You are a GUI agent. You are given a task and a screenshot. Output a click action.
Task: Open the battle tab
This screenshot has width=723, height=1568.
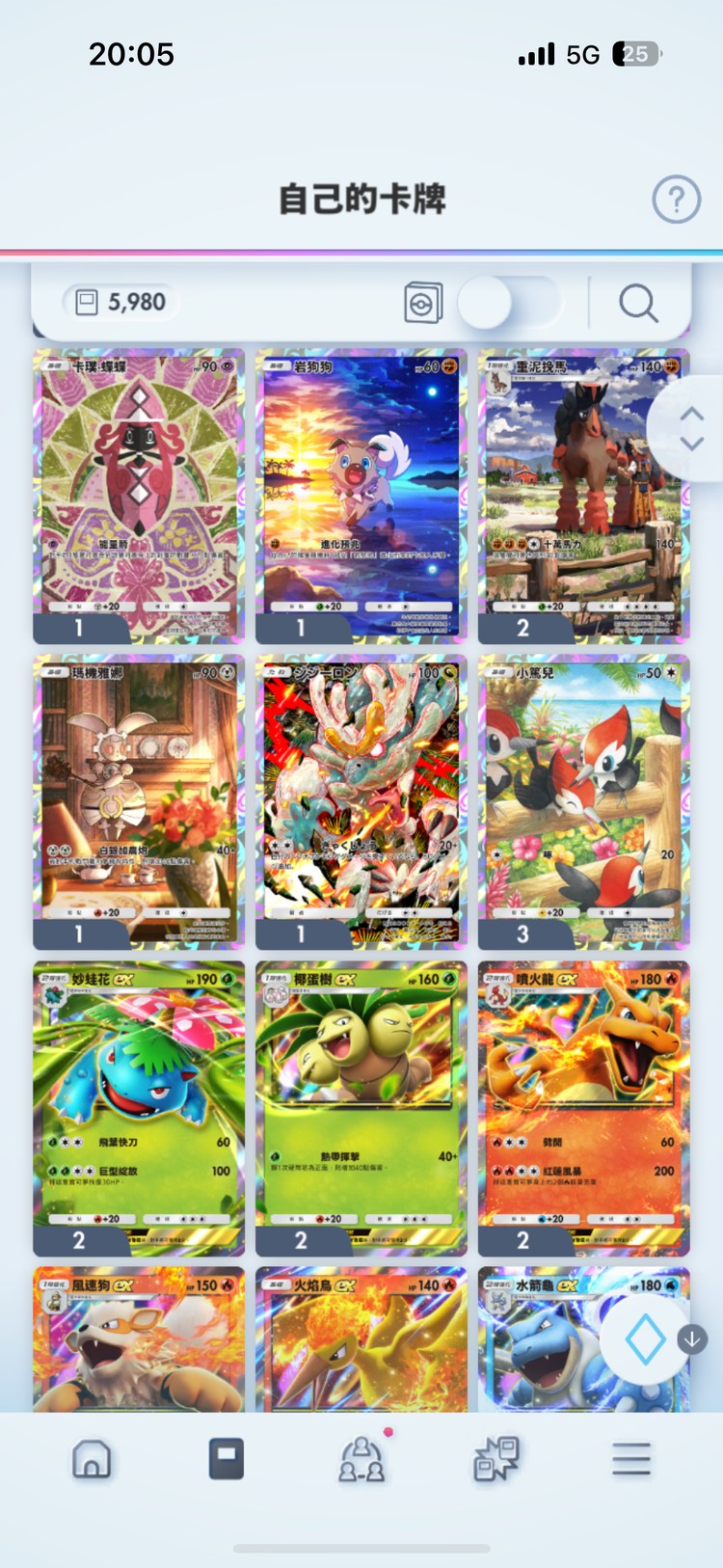click(x=496, y=1459)
